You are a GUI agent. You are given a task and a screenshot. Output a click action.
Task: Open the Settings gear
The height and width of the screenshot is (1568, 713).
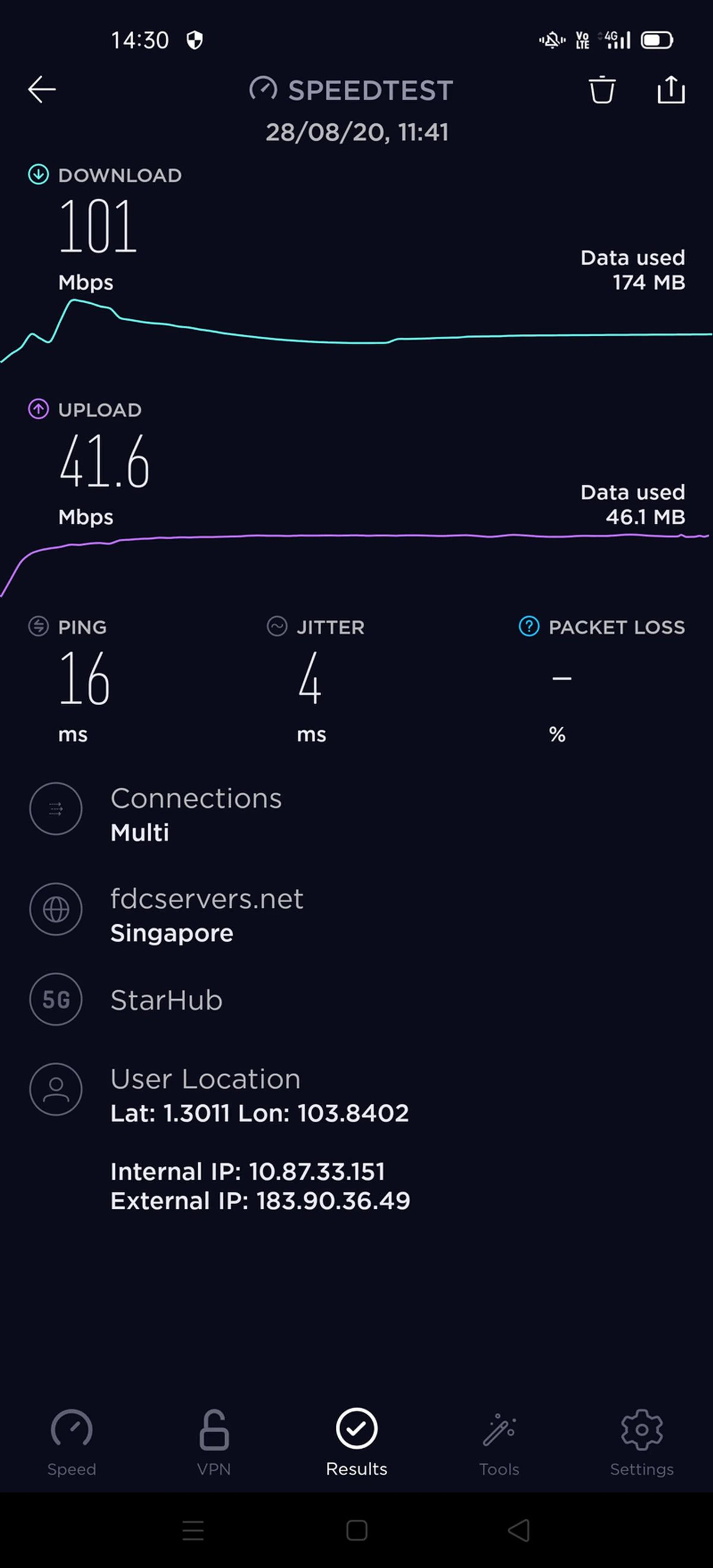(x=641, y=1429)
